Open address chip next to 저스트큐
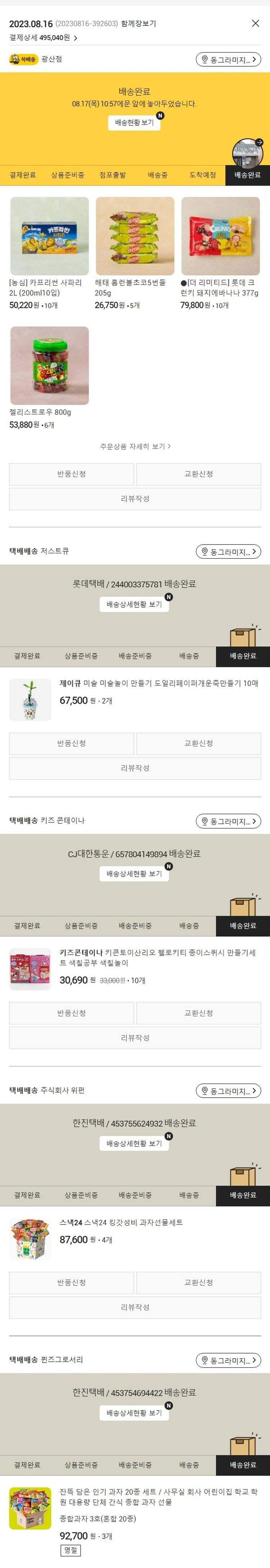 coord(228,551)
